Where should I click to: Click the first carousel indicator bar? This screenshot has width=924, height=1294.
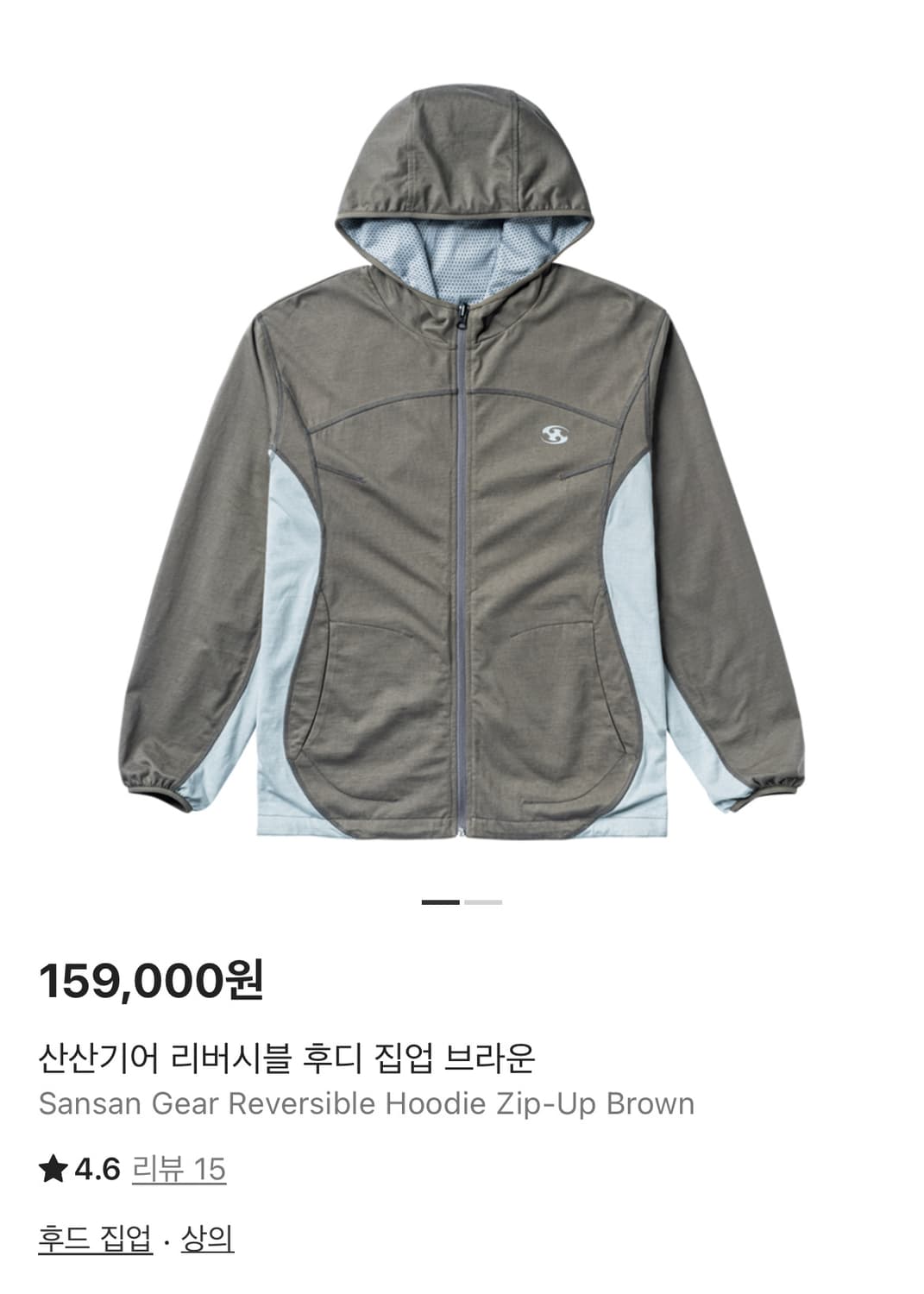point(440,901)
